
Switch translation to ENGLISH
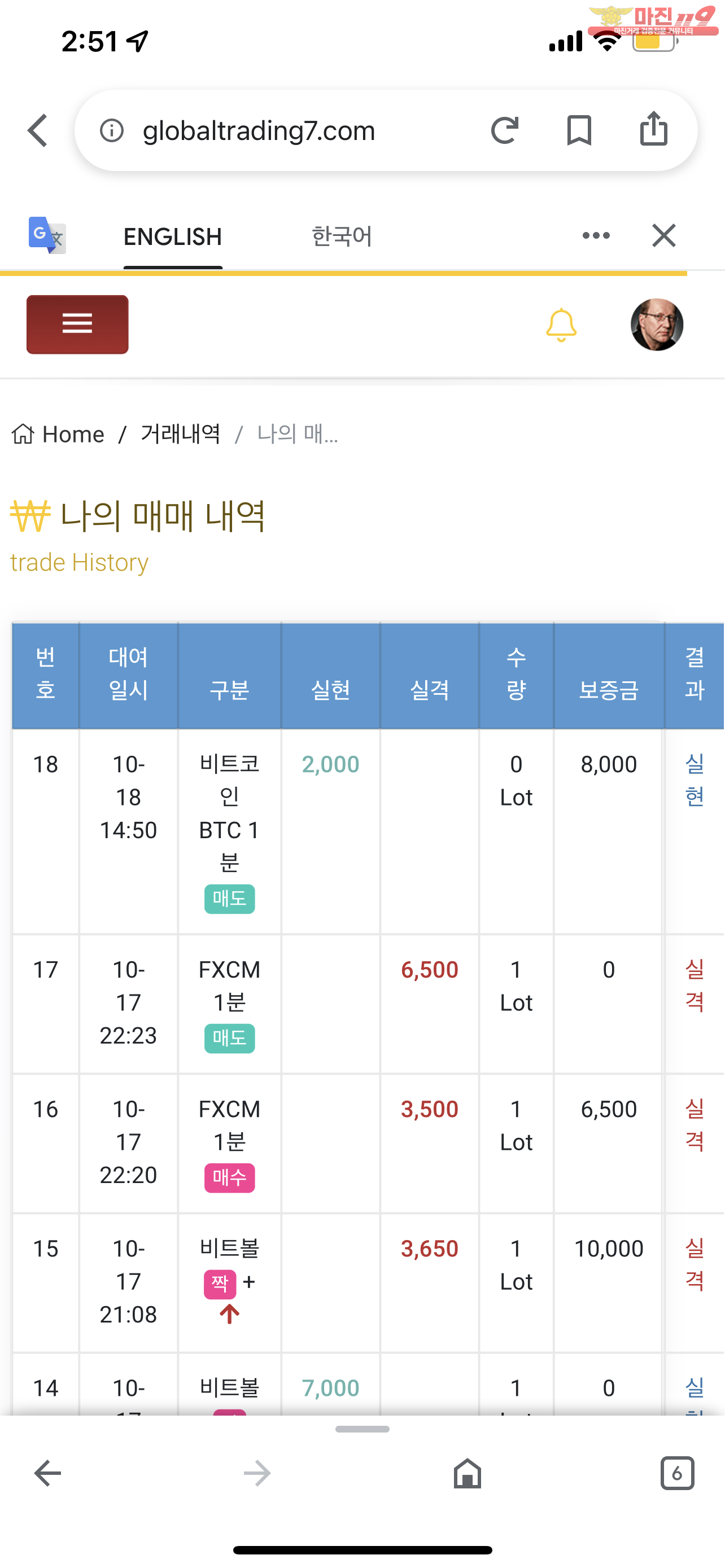click(x=173, y=237)
